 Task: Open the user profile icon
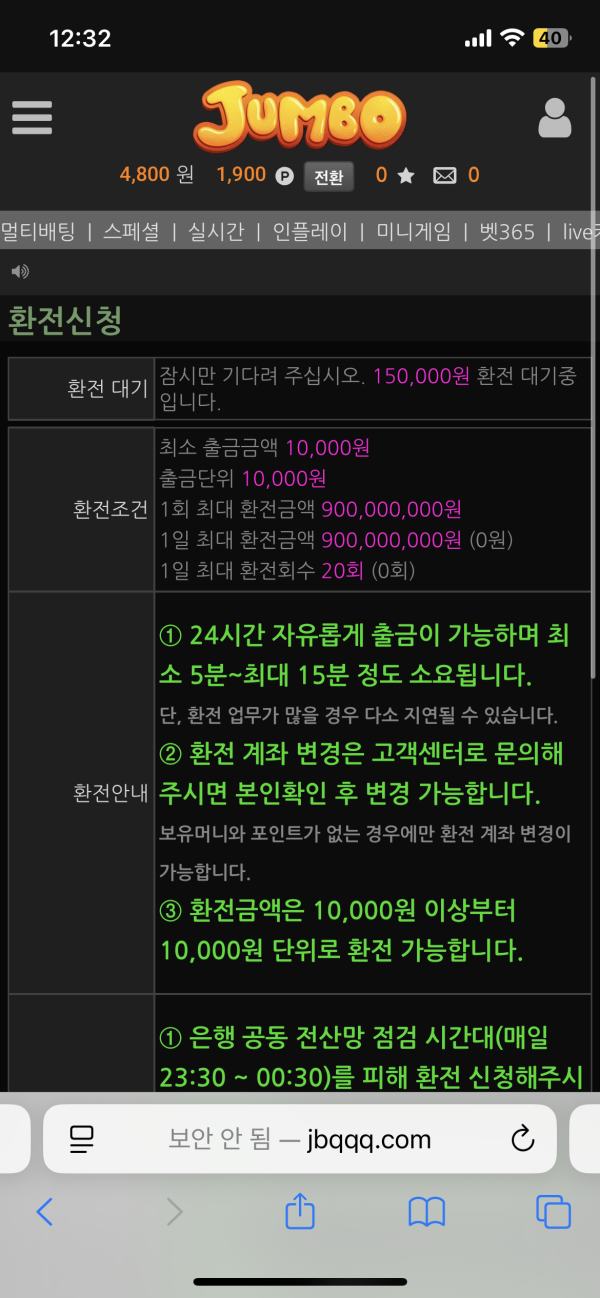pyautogui.click(x=554, y=118)
